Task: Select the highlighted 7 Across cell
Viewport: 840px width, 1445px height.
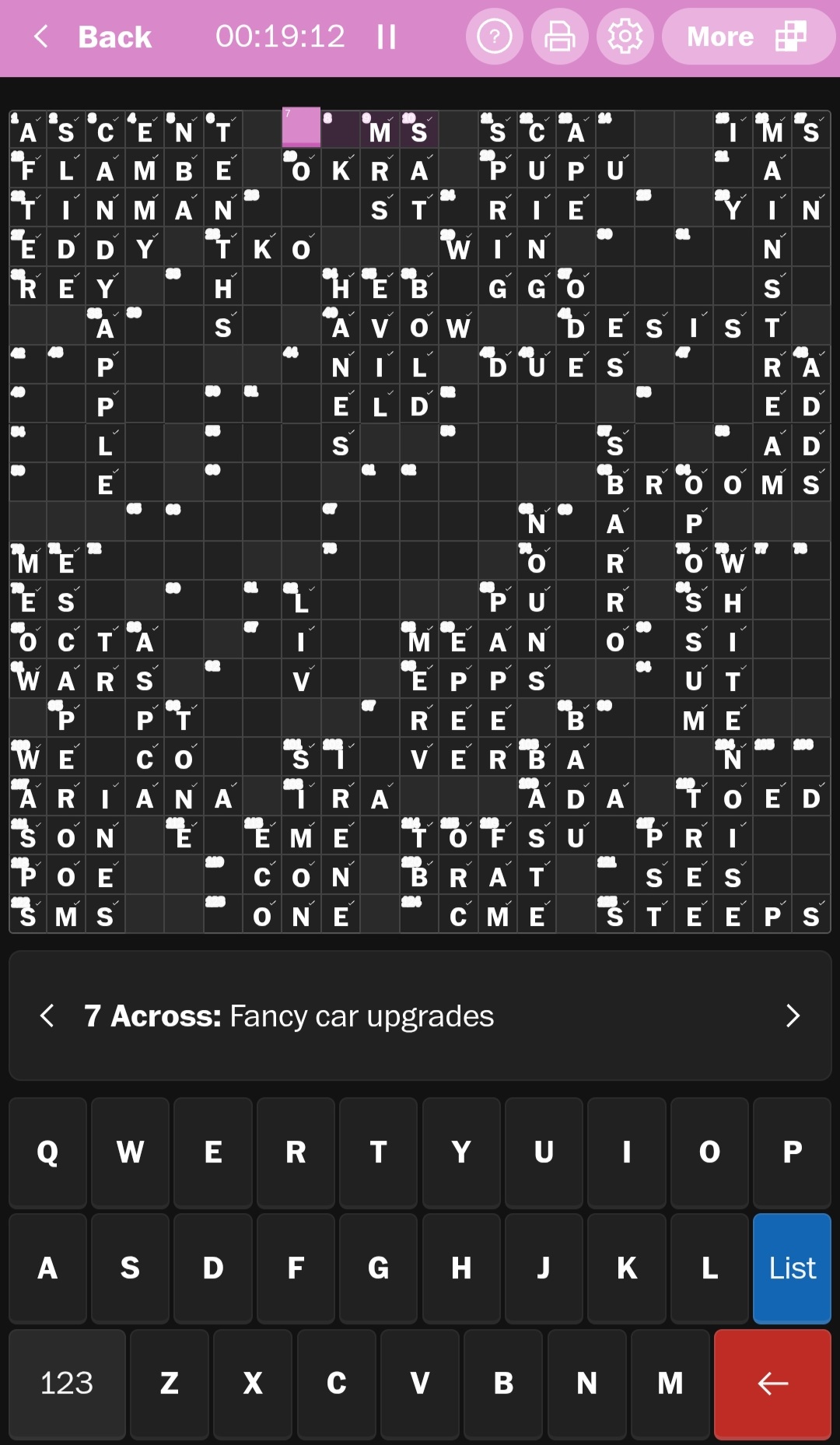Action: click(x=301, y=128)
